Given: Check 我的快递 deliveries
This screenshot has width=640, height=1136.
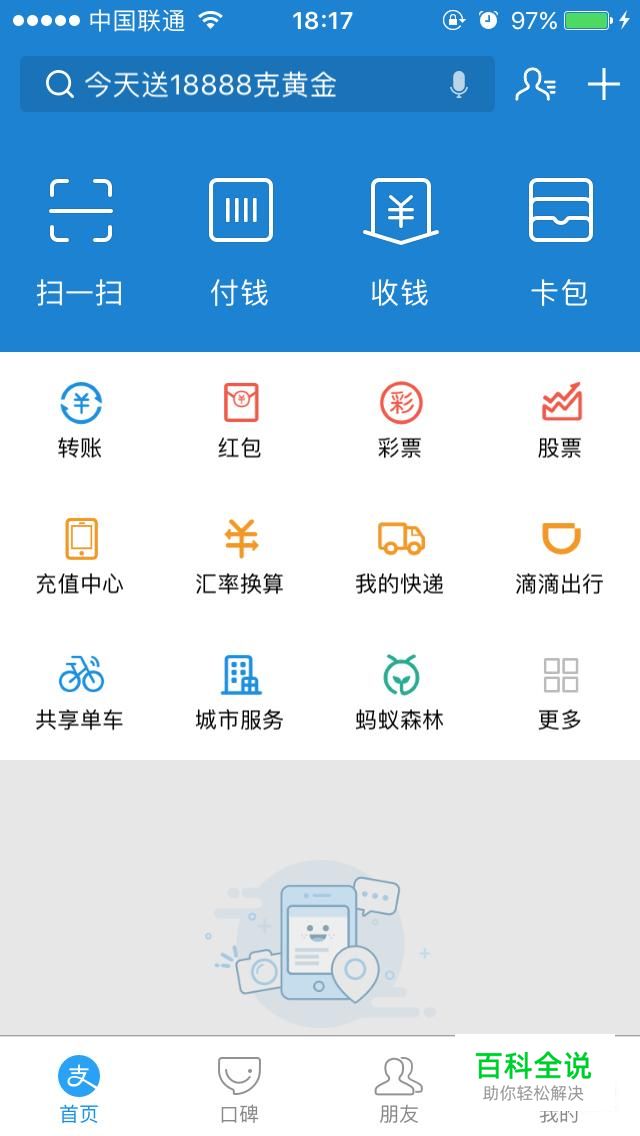Looking at the screenshot, I should tap(400, 556).
